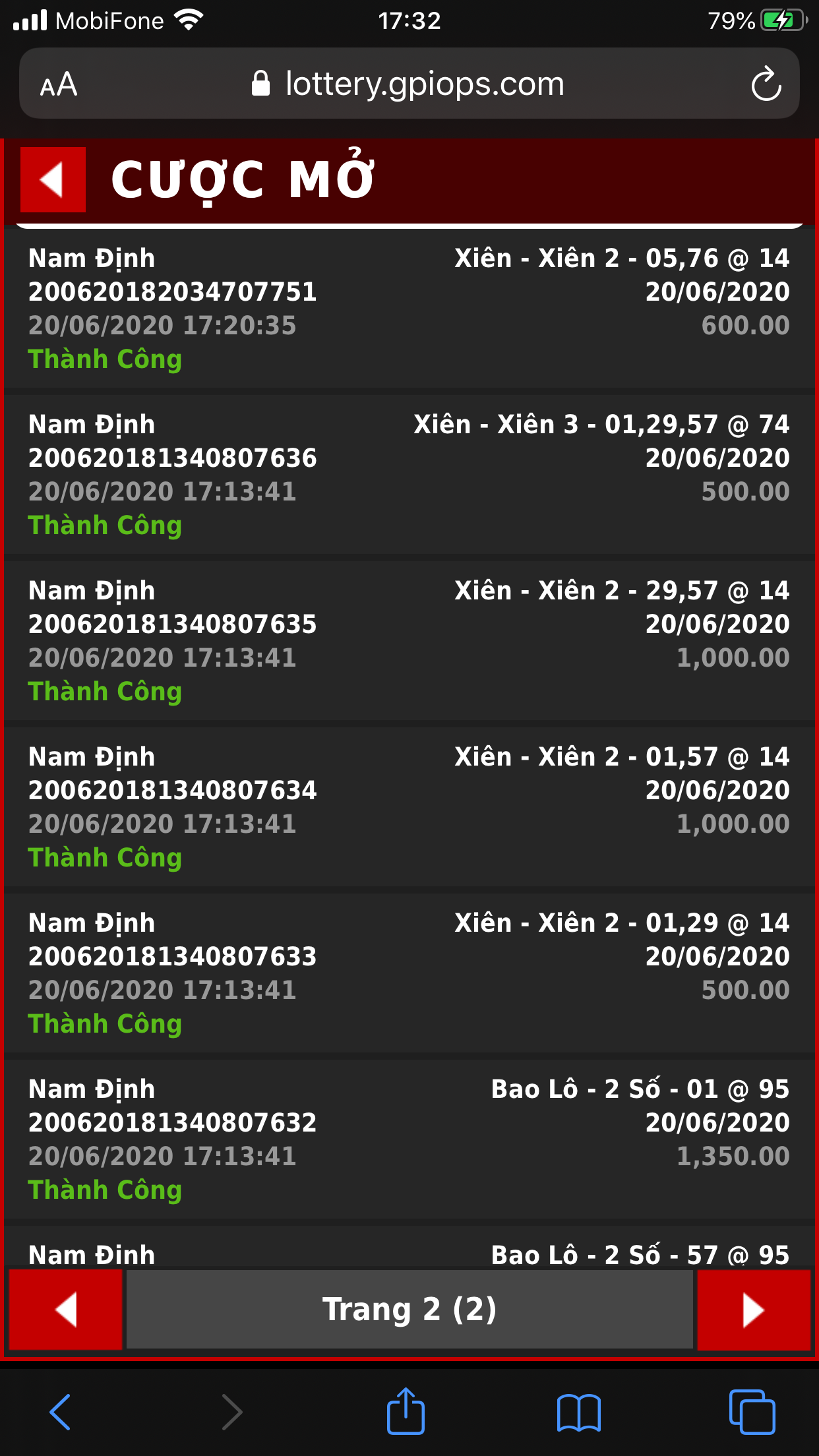The width and height of the screenshot is (819, 1456).
Task: Tap the red back arrow beside CƯỢC MỞ
Action: pos(53,179)
